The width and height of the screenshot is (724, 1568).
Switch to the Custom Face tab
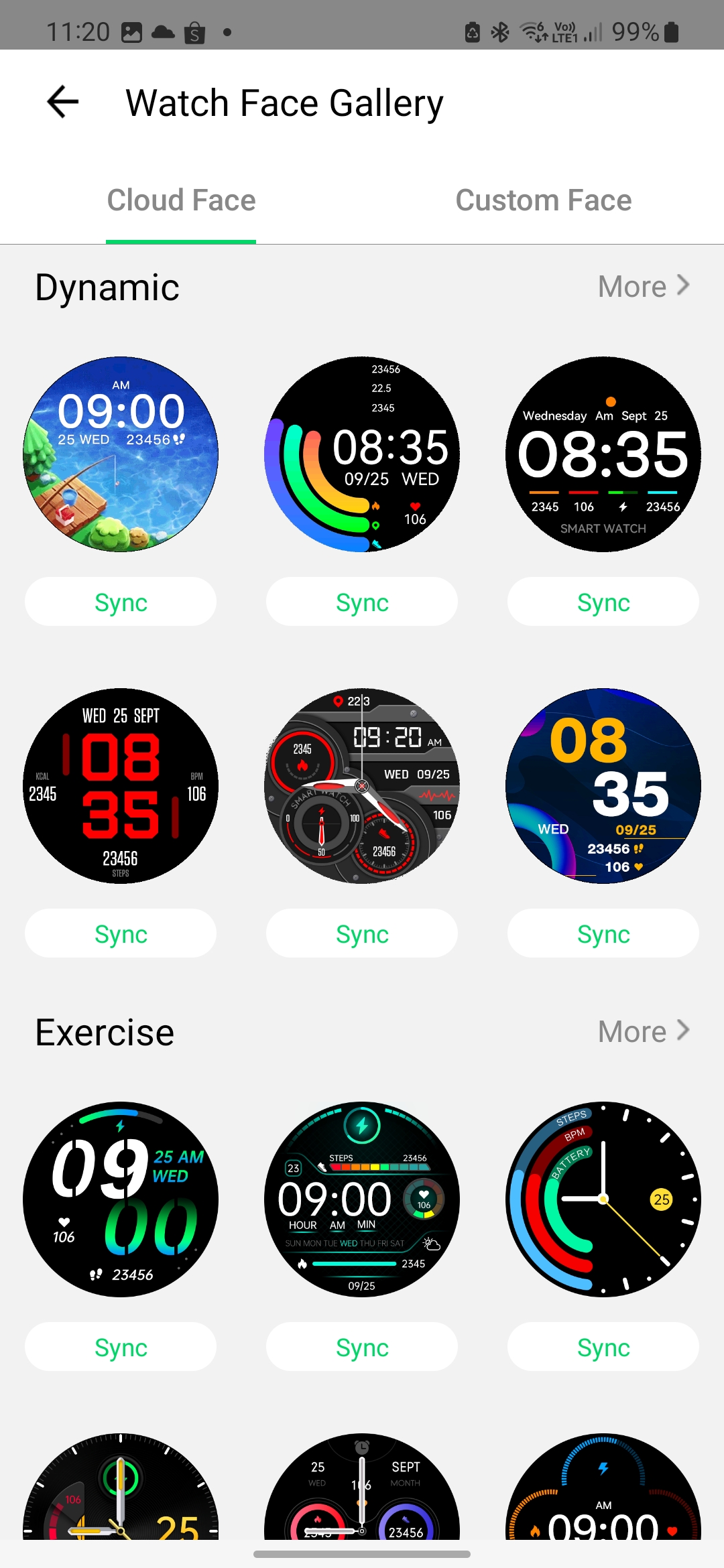click(543, 200)
